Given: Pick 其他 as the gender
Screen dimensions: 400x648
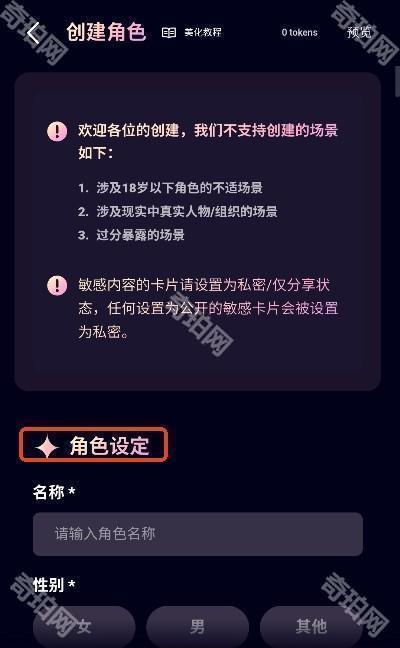Looking at the screenshot, I should [x=311, y=627].
